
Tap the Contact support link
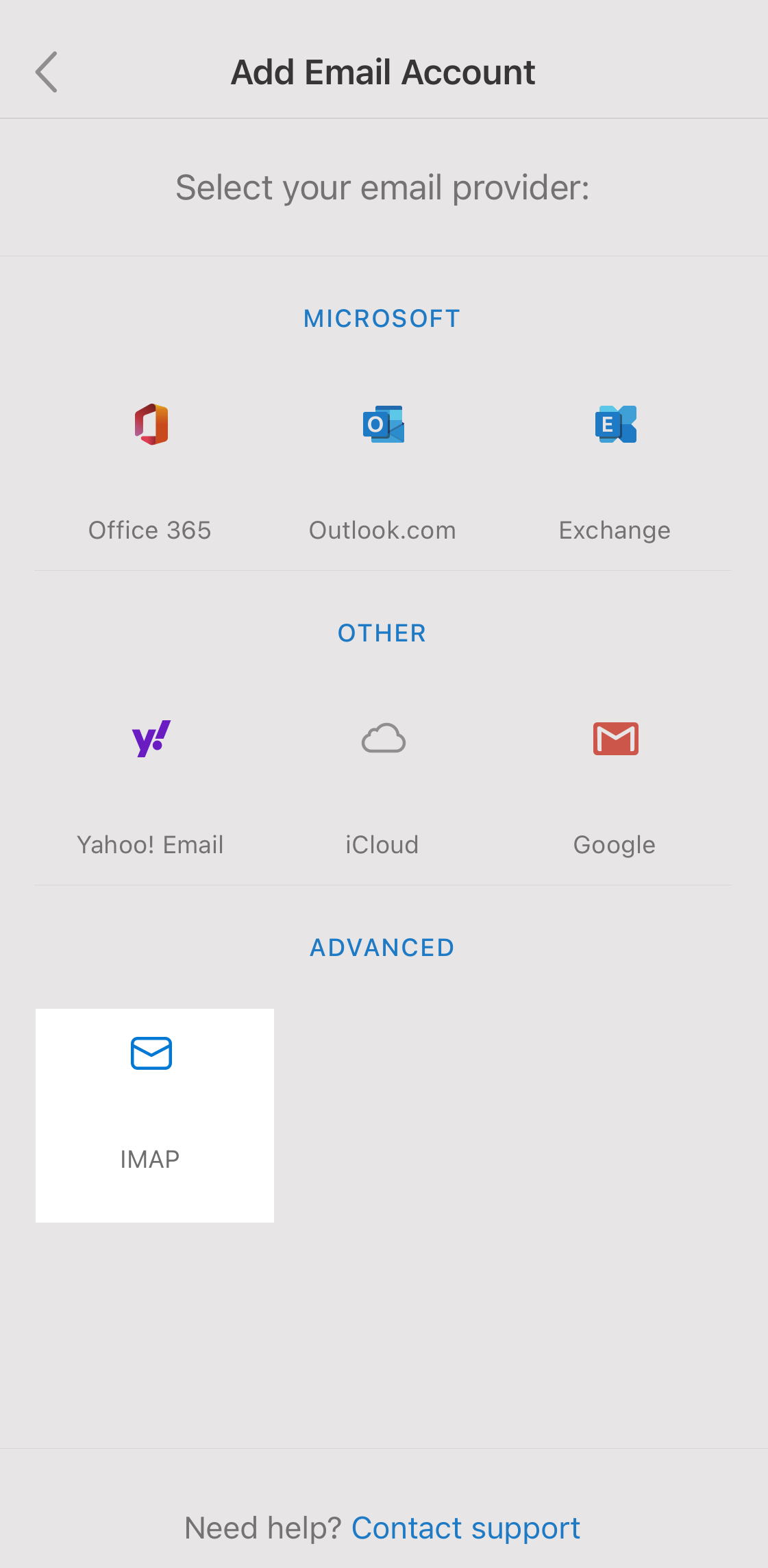[x=466, y=1528]
